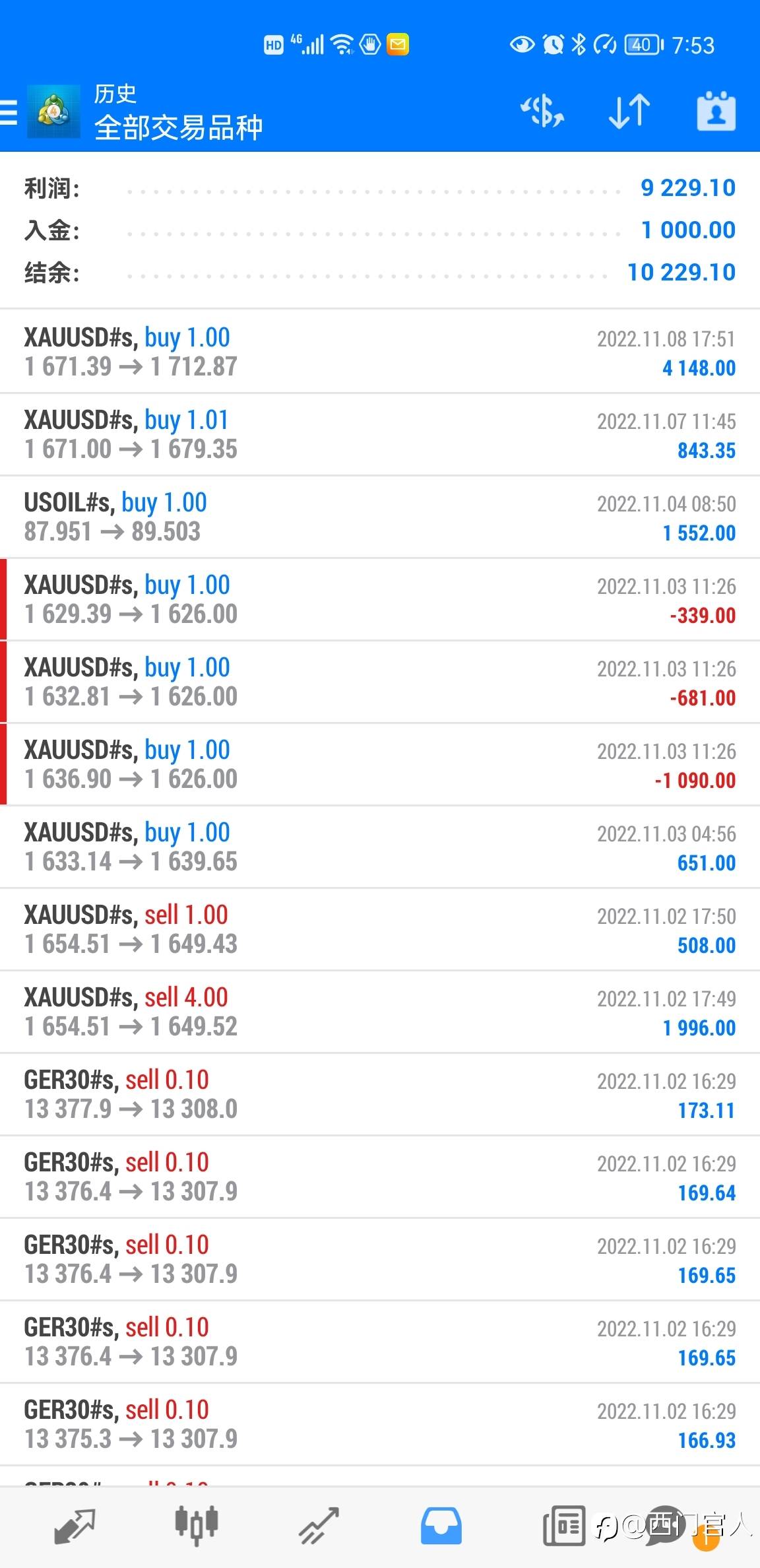Select XAUUSD trade with loss -339.00

[380, 599]
